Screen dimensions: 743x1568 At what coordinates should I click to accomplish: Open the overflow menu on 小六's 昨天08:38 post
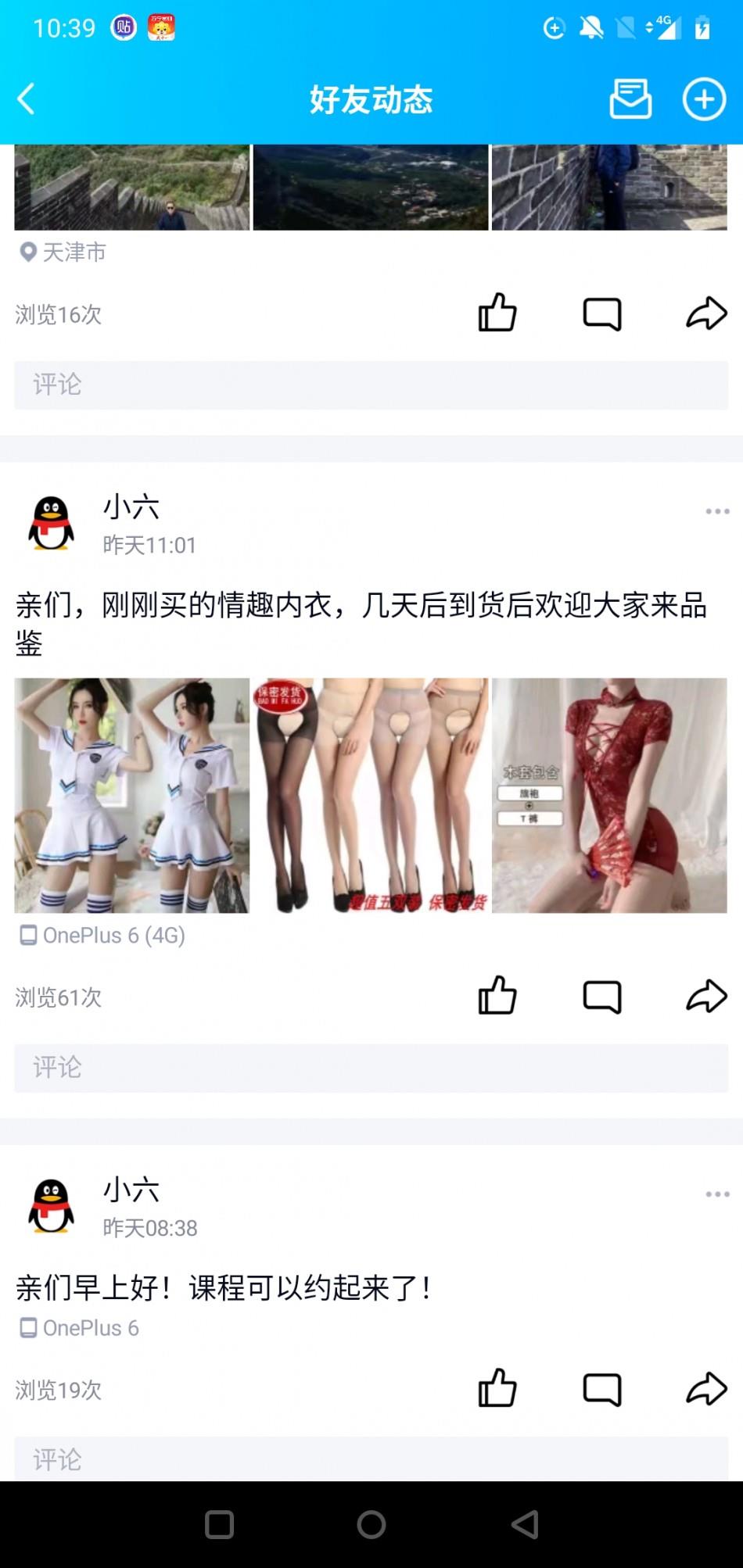coord(717,1194)
